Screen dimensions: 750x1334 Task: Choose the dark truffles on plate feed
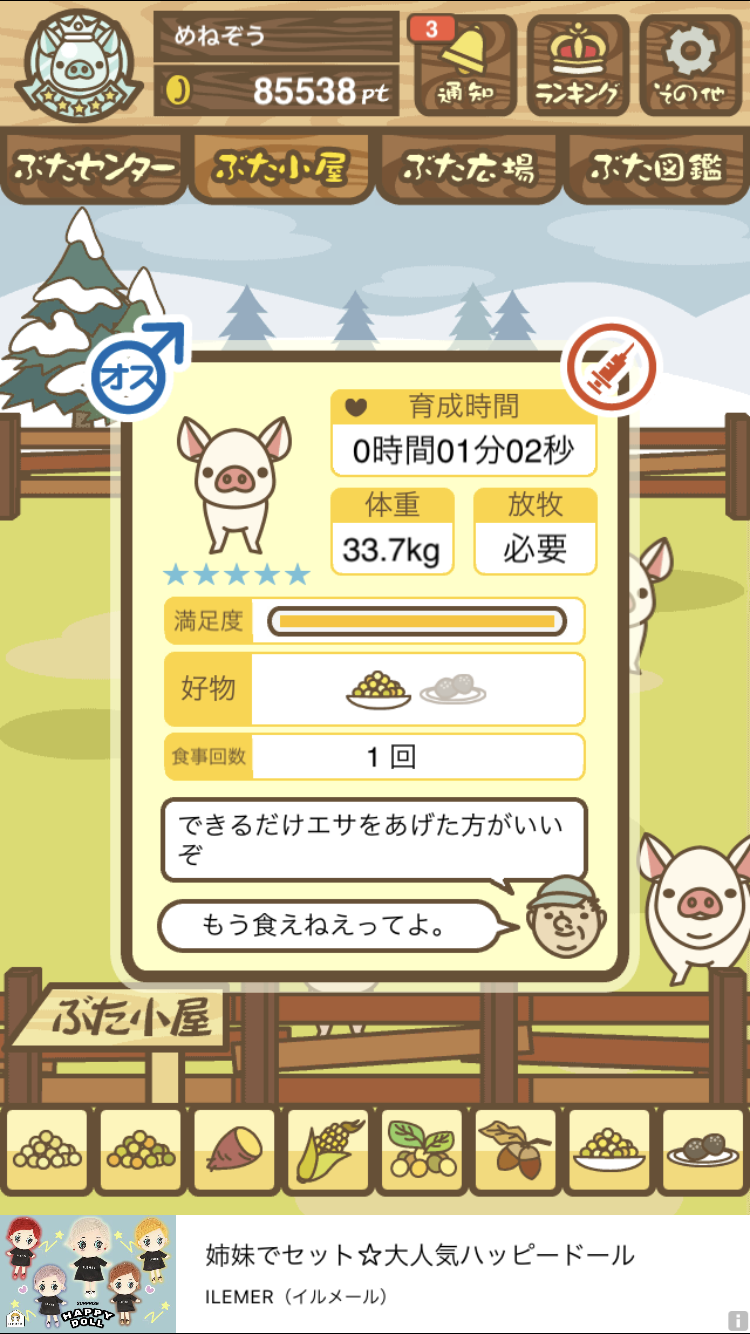[703, 1151]
